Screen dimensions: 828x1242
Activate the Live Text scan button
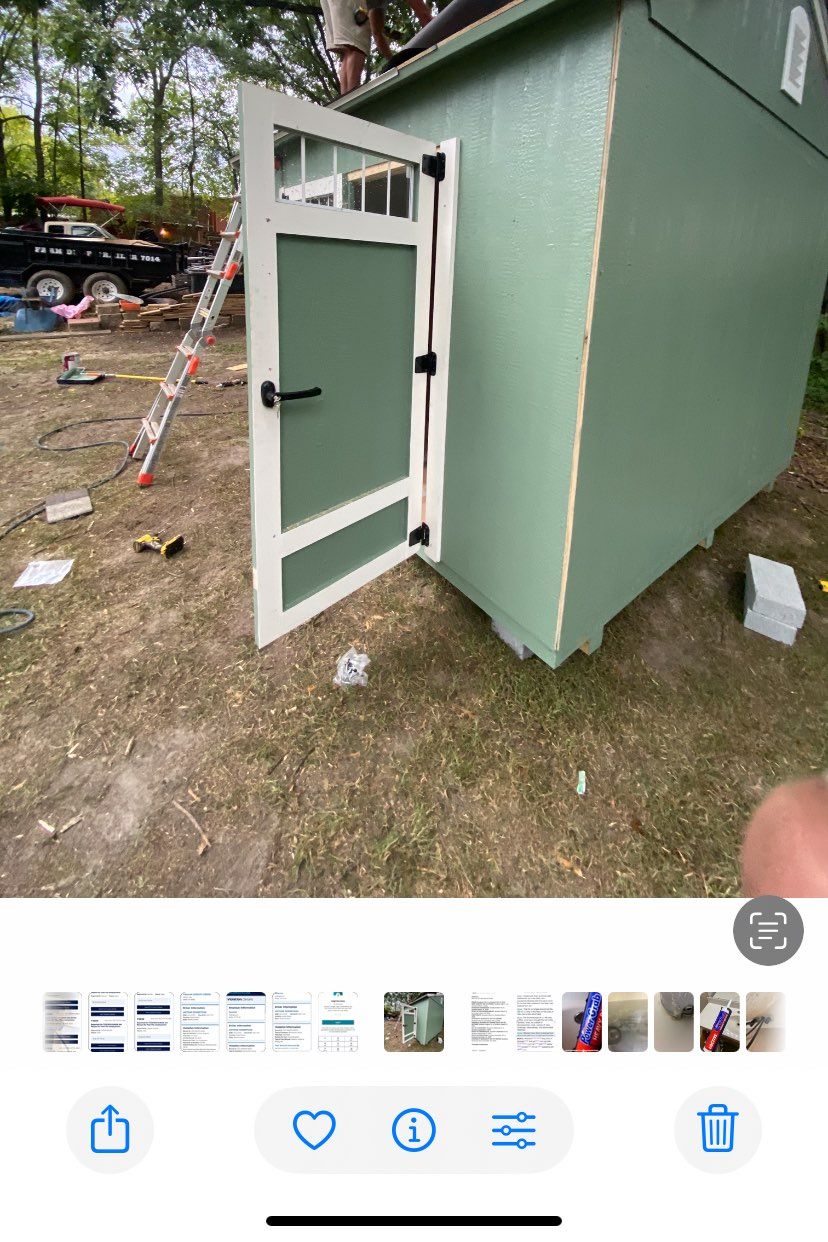(768, 931)
